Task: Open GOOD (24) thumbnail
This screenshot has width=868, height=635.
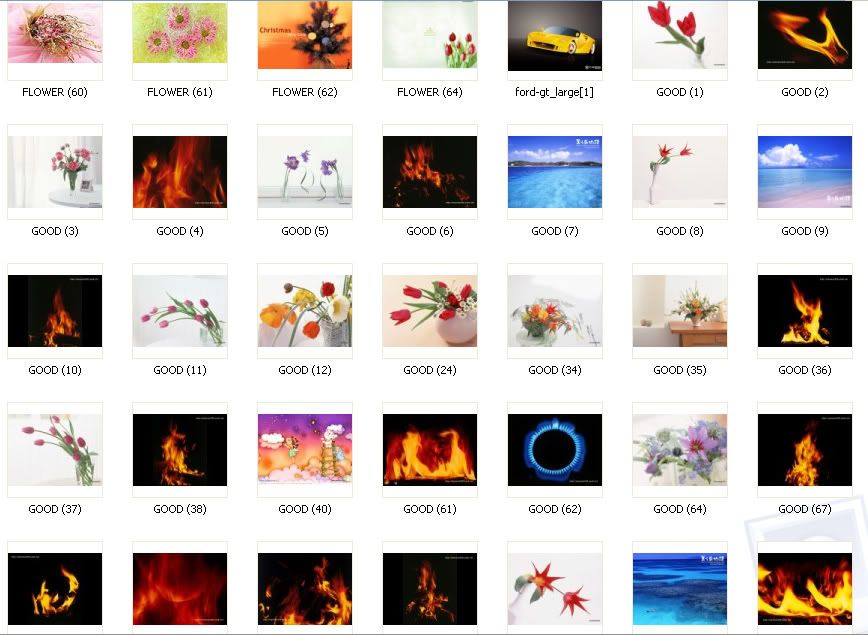Action: pos(430,311)
